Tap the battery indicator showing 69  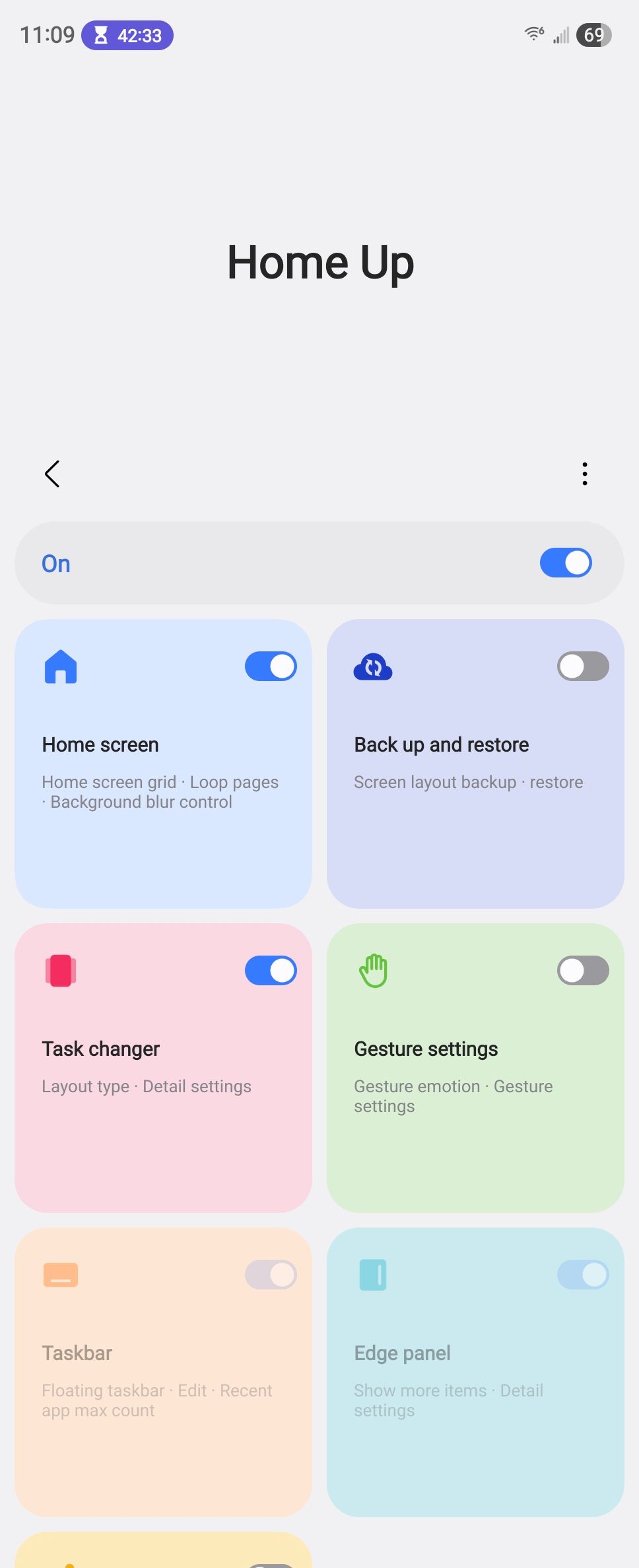tap(592, 35)
